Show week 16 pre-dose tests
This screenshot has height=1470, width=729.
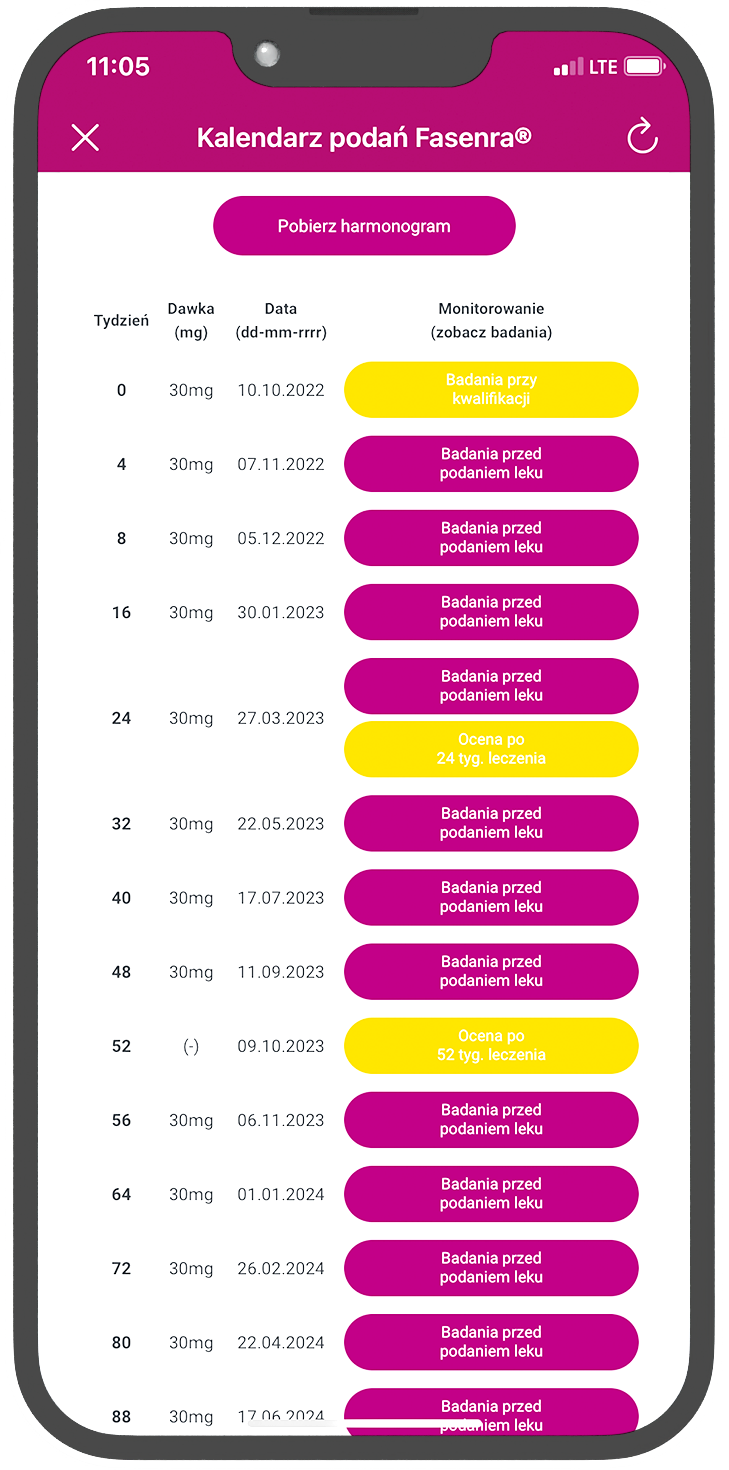[491, 612]
